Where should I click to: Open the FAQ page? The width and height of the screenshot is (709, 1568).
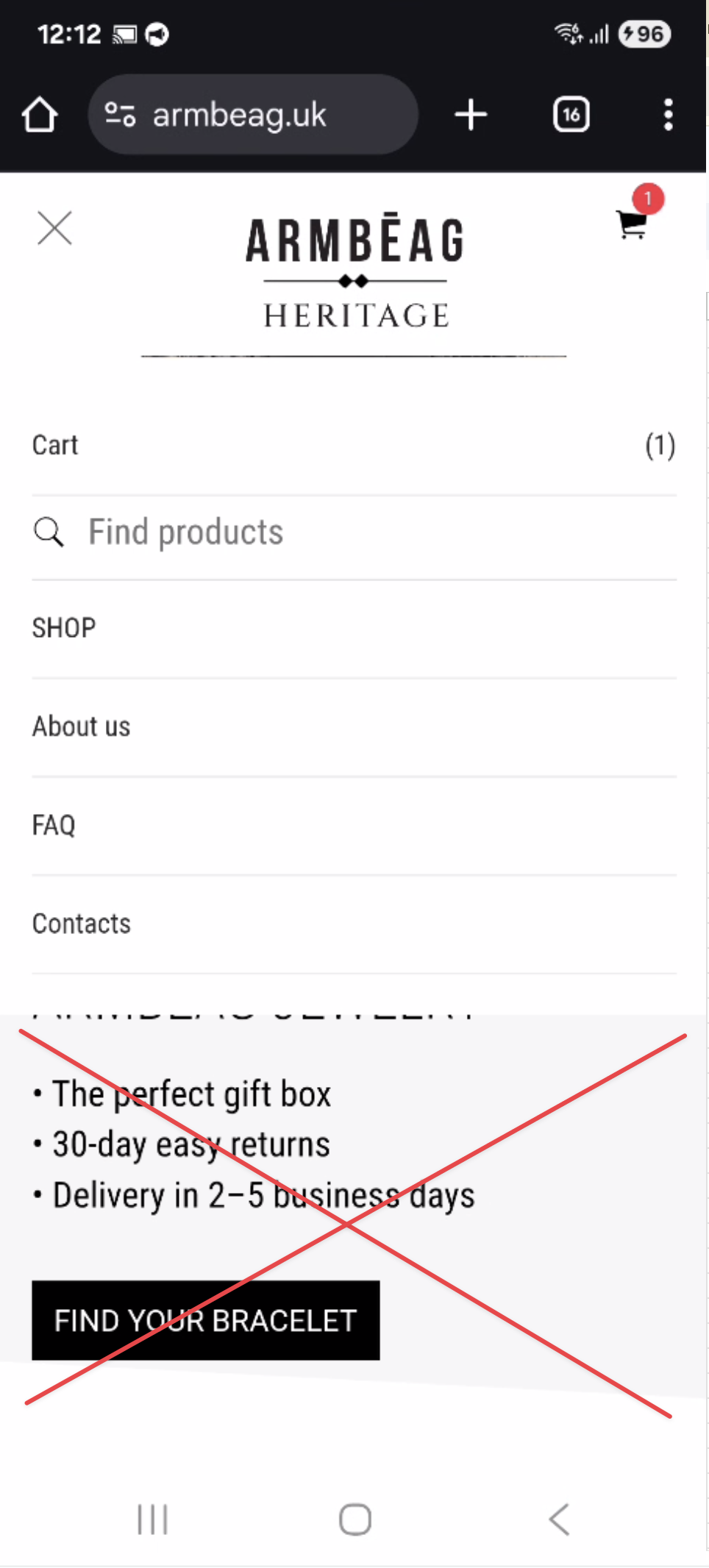coord(54,825)
